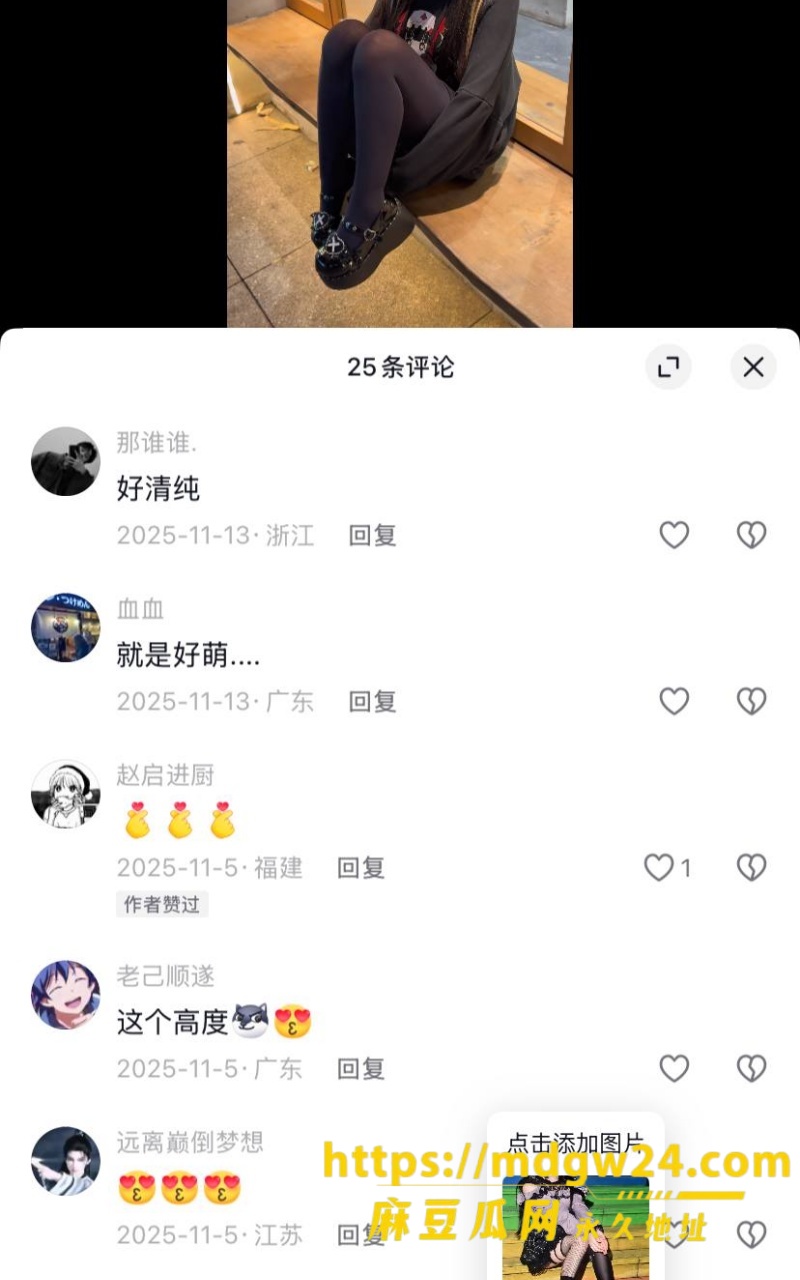This screenshot has width=800, height=1280.
Task: Like 血血's comment 就是好萌
Action: 674,701
